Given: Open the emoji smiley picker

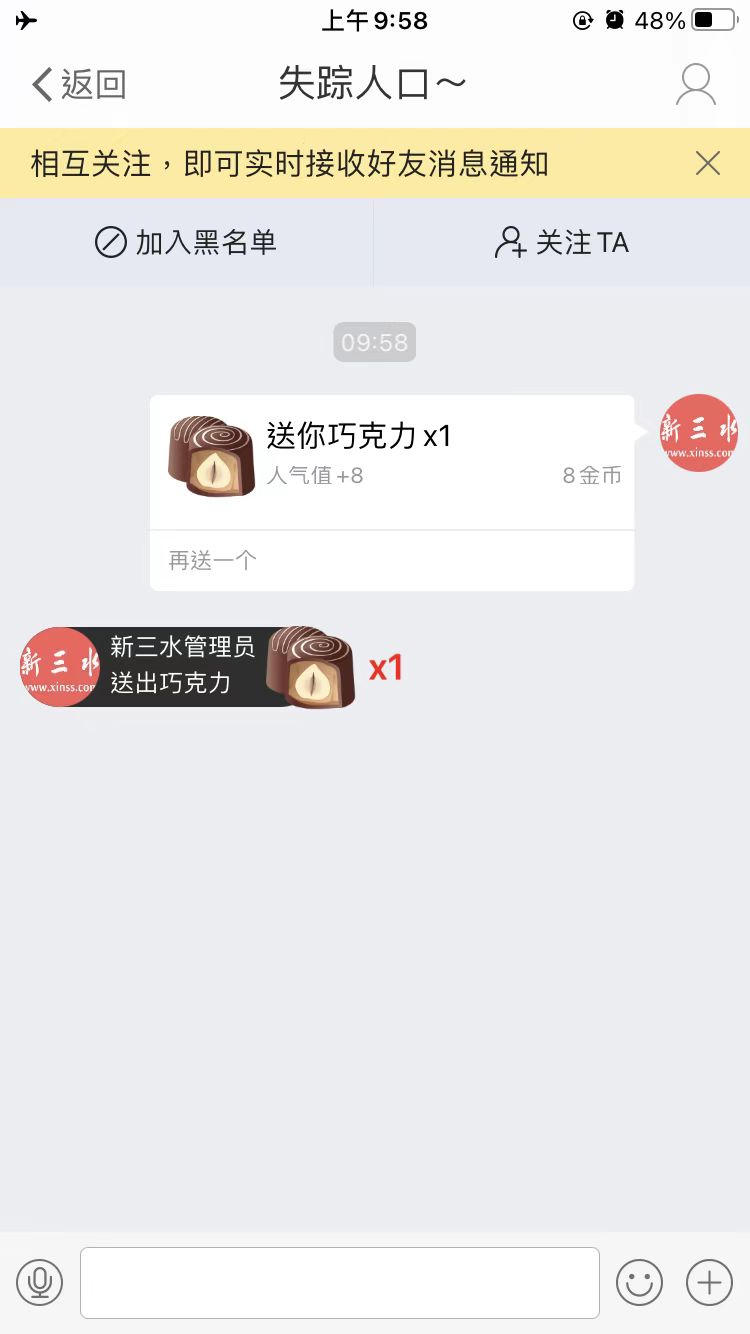Looking at the screenshot, I should tap(640, 1283).
